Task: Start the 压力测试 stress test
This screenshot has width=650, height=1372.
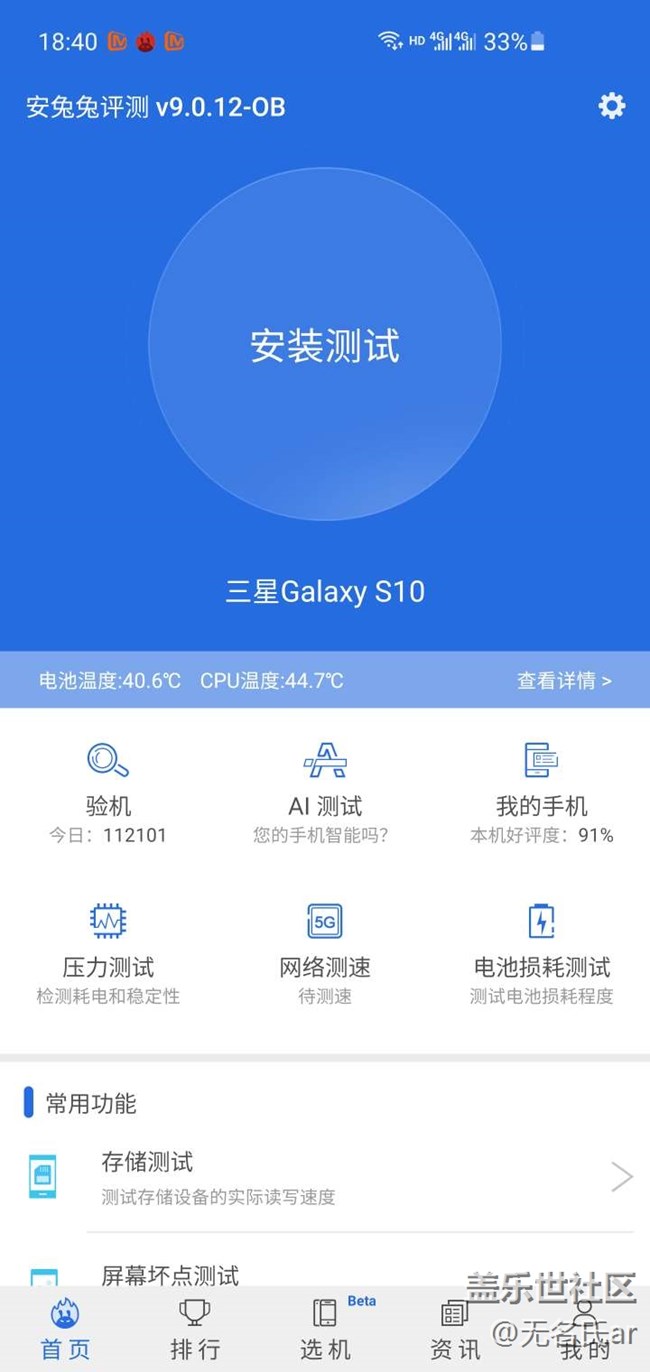Action: (108, 951)
